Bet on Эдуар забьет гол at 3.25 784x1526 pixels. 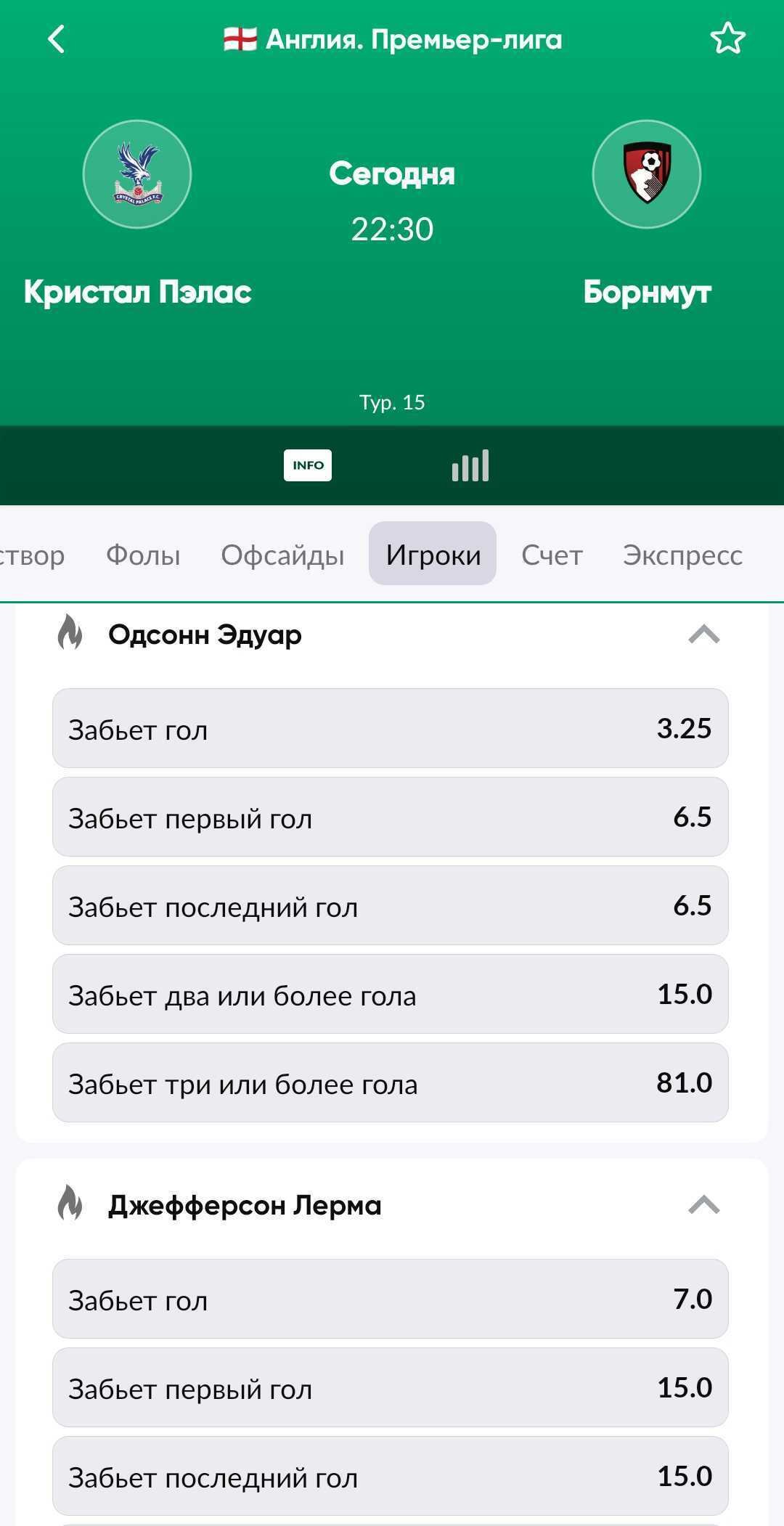coord(391,728)
